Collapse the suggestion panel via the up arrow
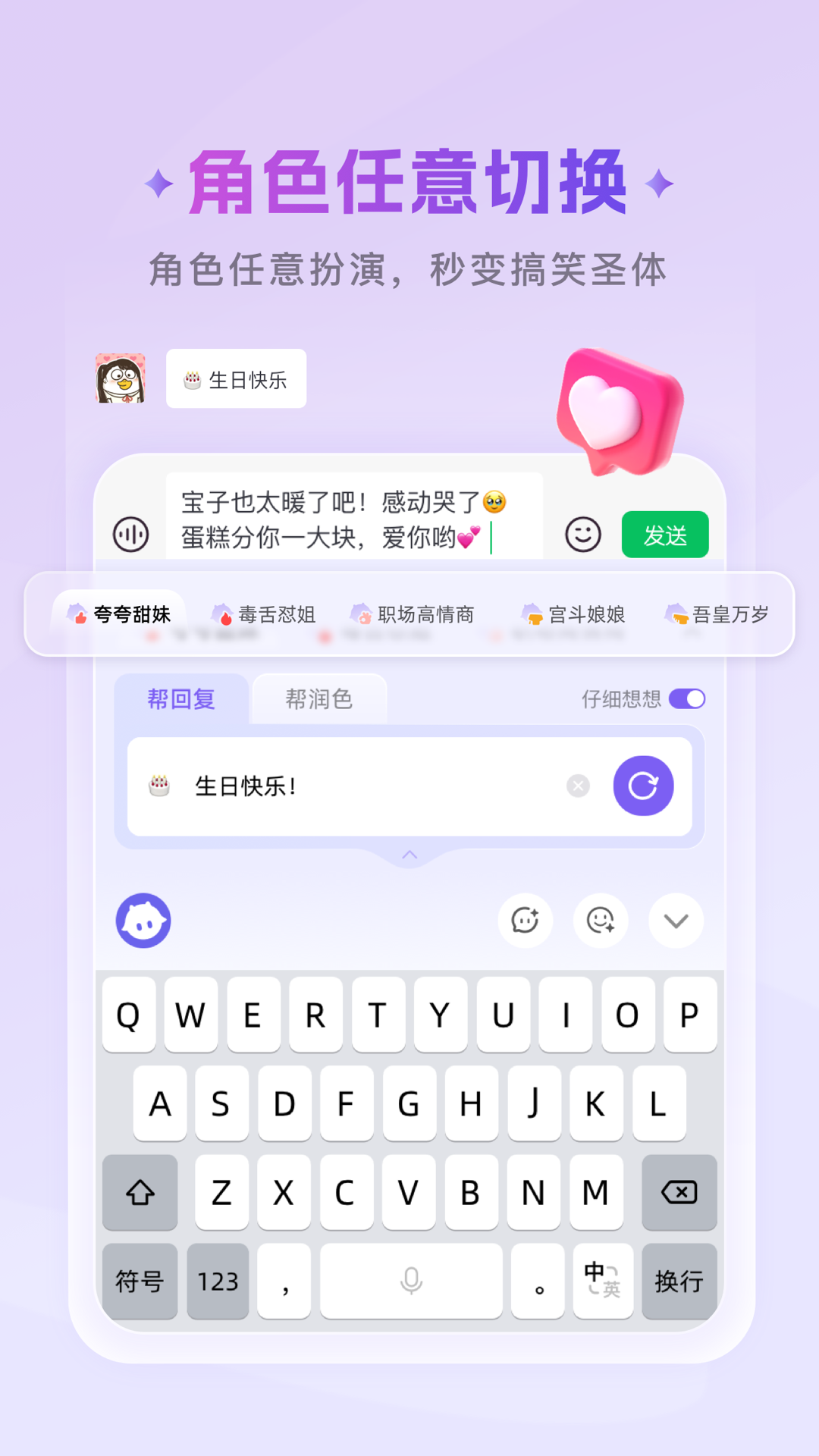Image resolution: width=819 pixels, height=1456 pixels. 409,855
